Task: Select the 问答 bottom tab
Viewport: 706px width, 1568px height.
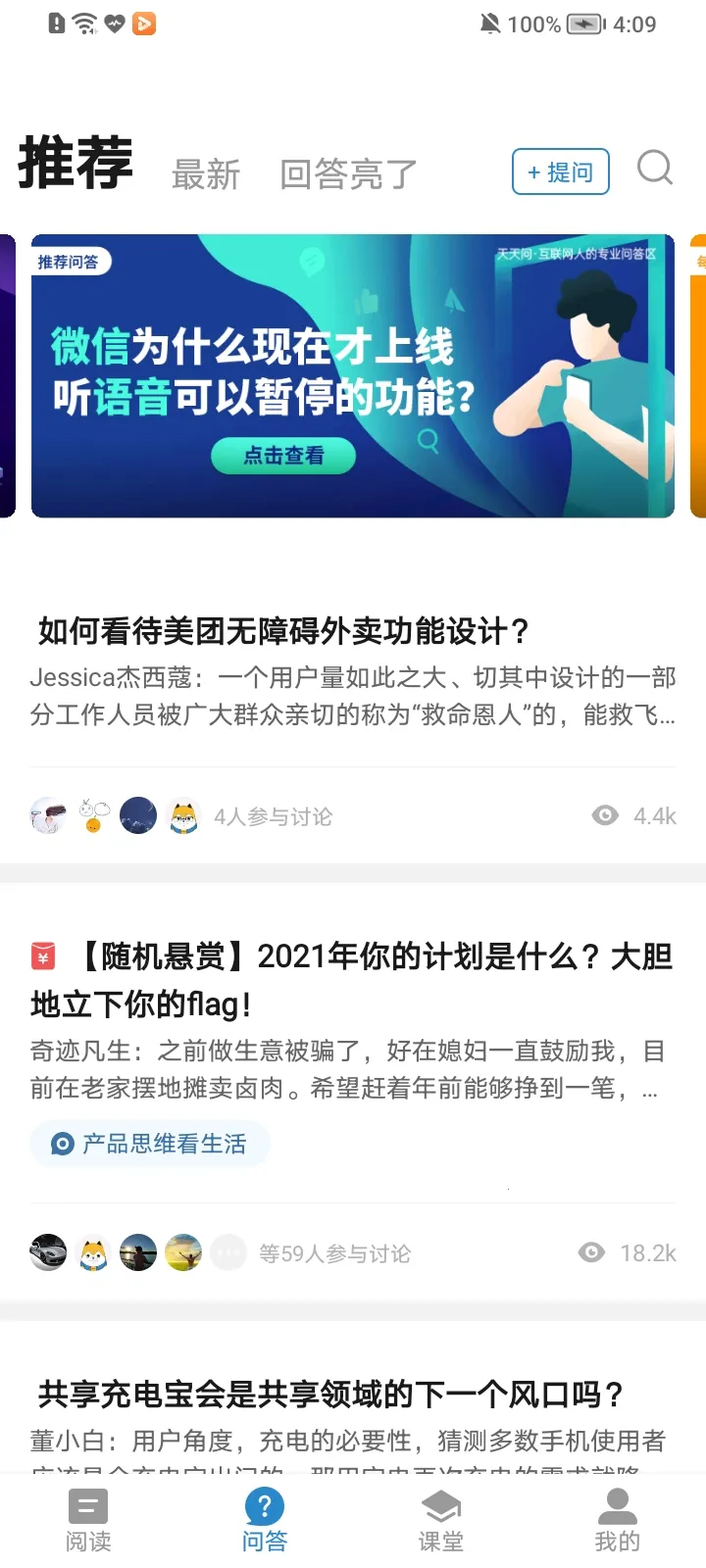Action: 265,1519
